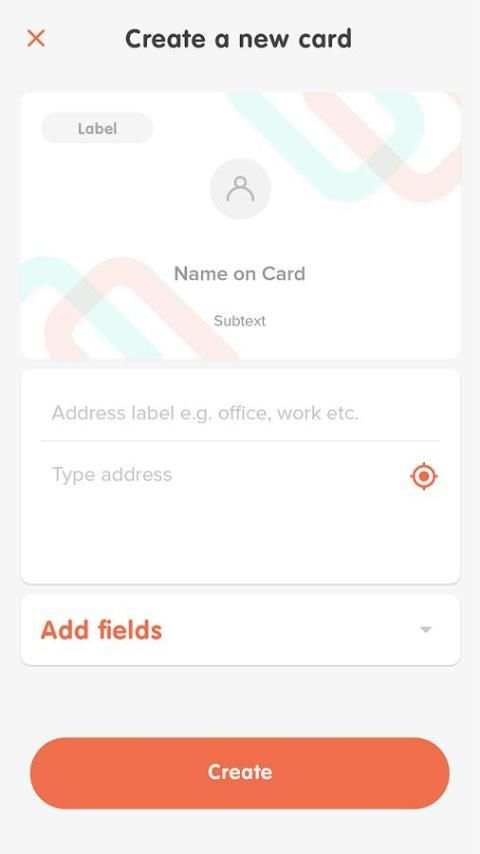Focus the Address label input field

(240, 413)
